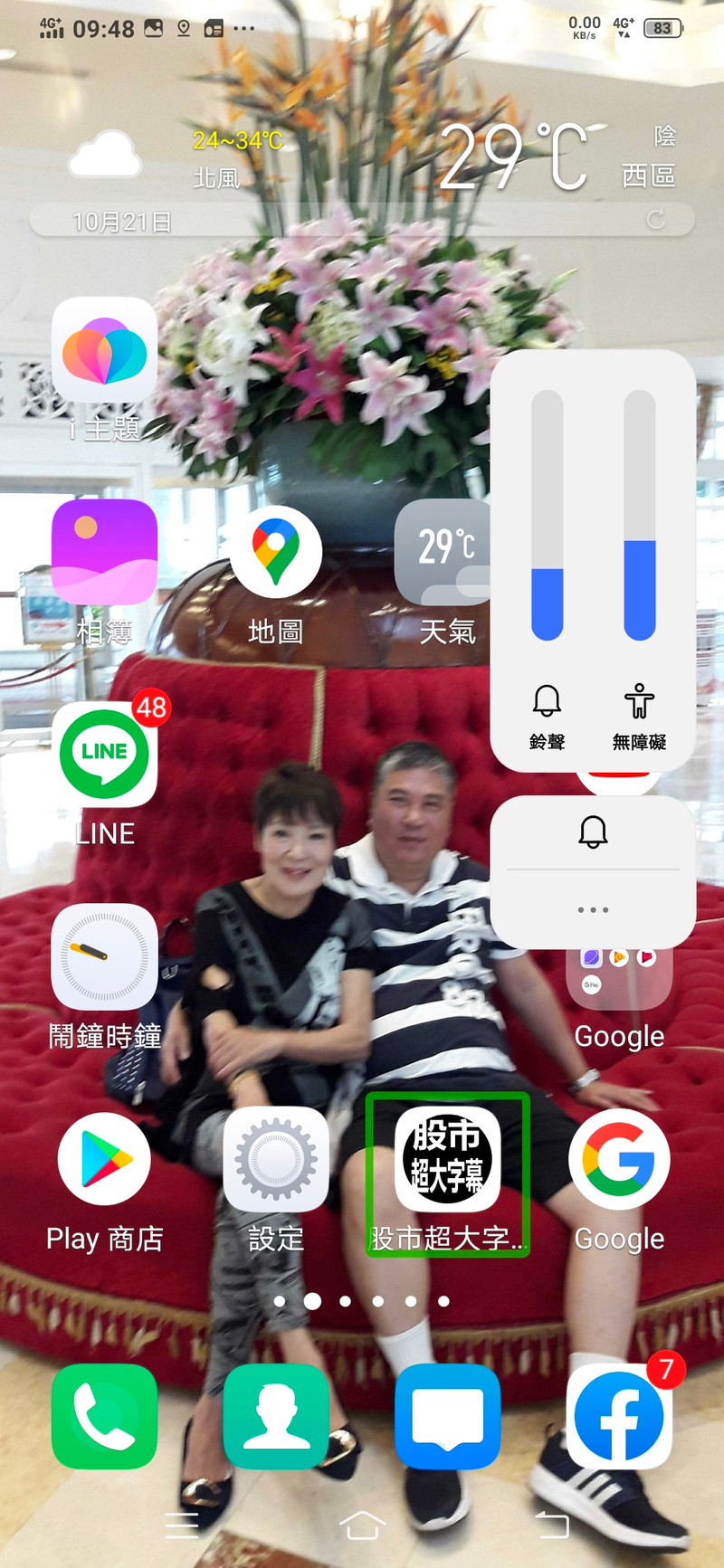Open the 相簿 gallery app
The height and width of the screenshot is (1568, 724).
(104, 554)
